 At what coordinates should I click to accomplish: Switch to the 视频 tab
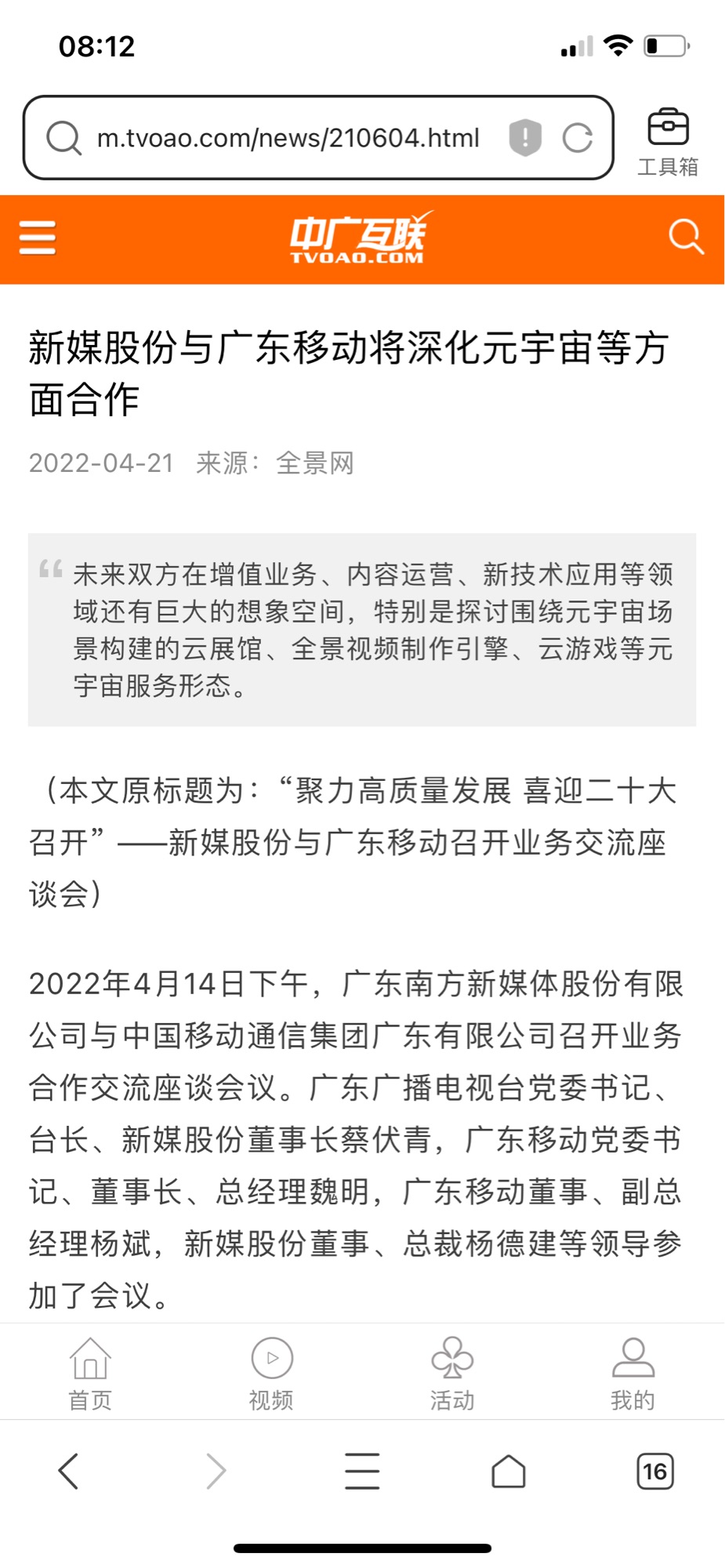[x=271, y=1373]
